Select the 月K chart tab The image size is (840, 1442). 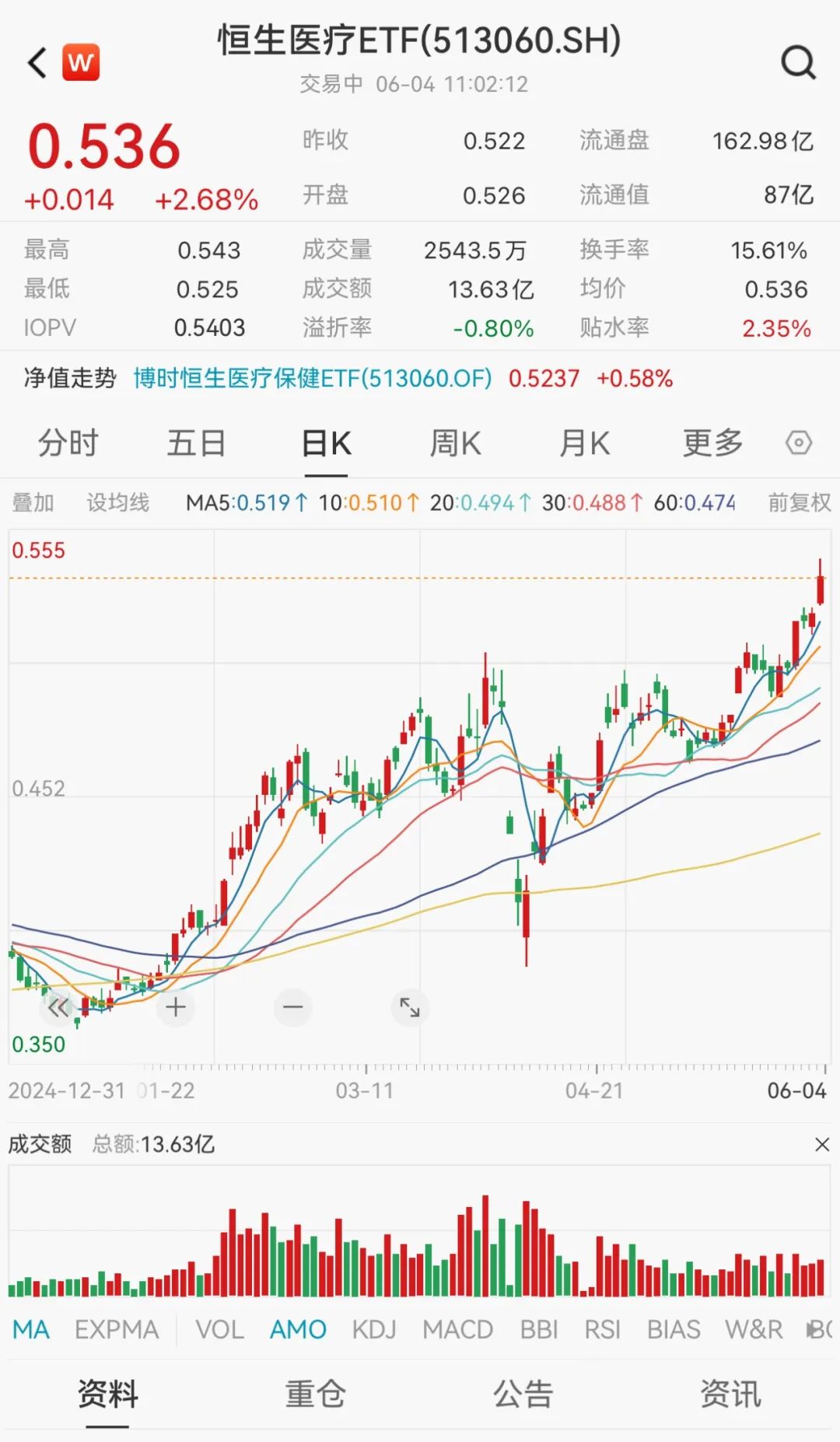[585, 443]
